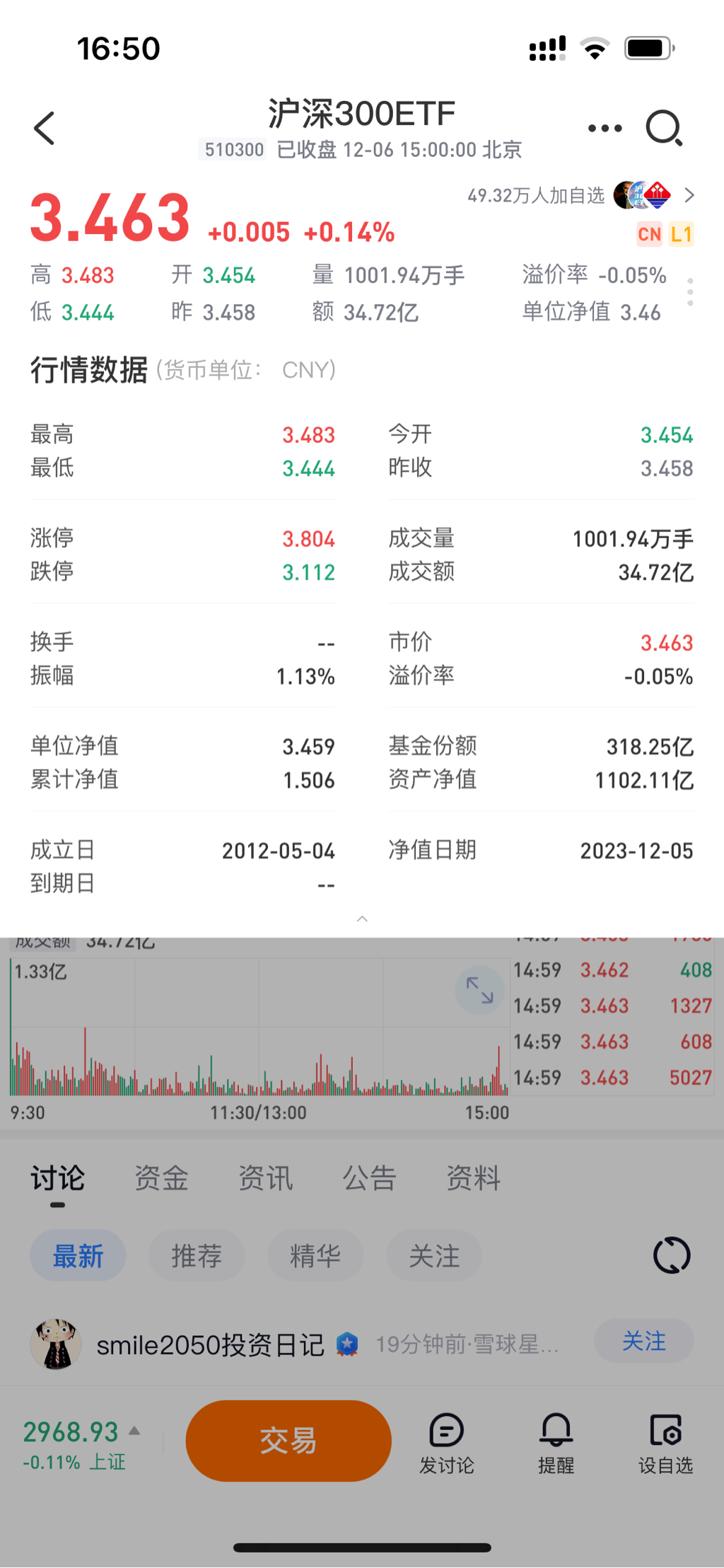Image resolution: width=724 pixels, height=1568 pixels.
Task: Open the three-dot overflow menu
Action: 605,129
